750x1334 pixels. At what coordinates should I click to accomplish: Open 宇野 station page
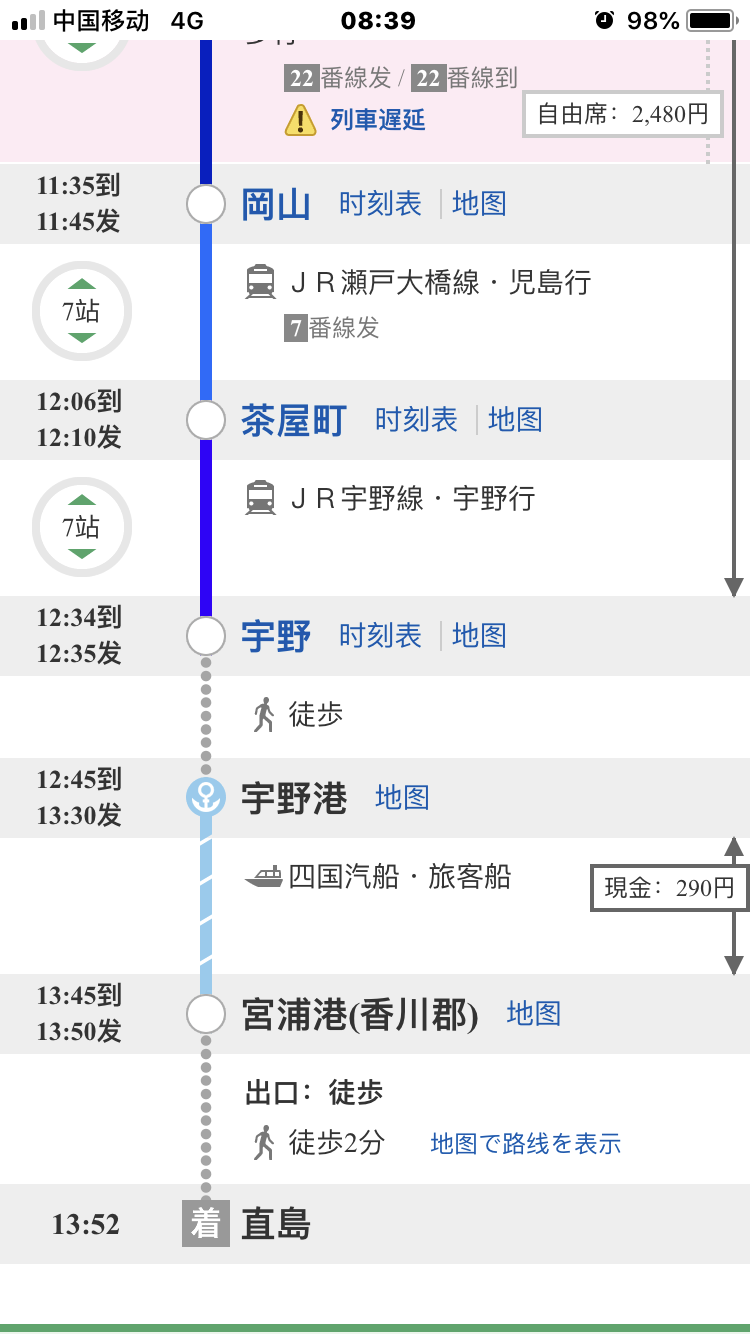pyautogui.click(x=276, y=636)
